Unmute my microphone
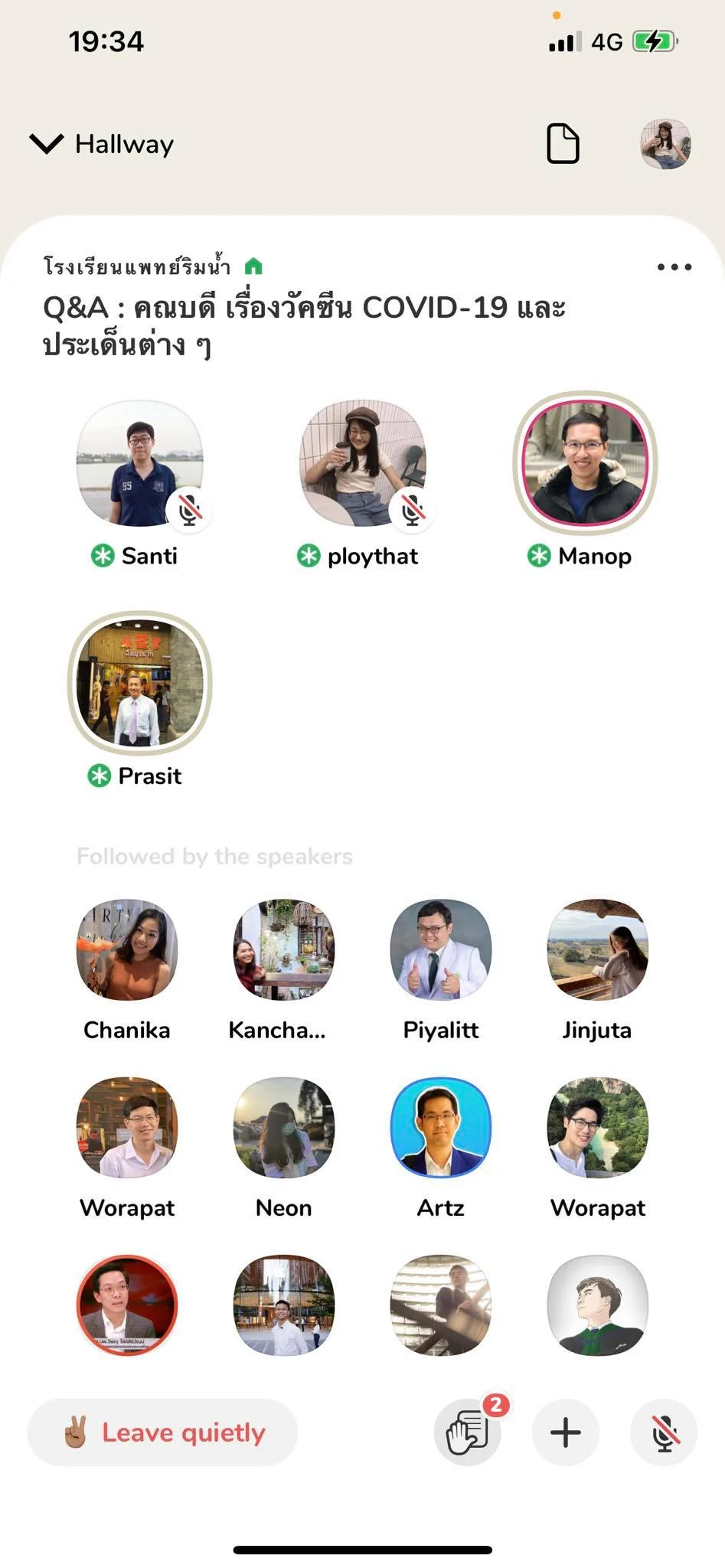 [664, 1432]
